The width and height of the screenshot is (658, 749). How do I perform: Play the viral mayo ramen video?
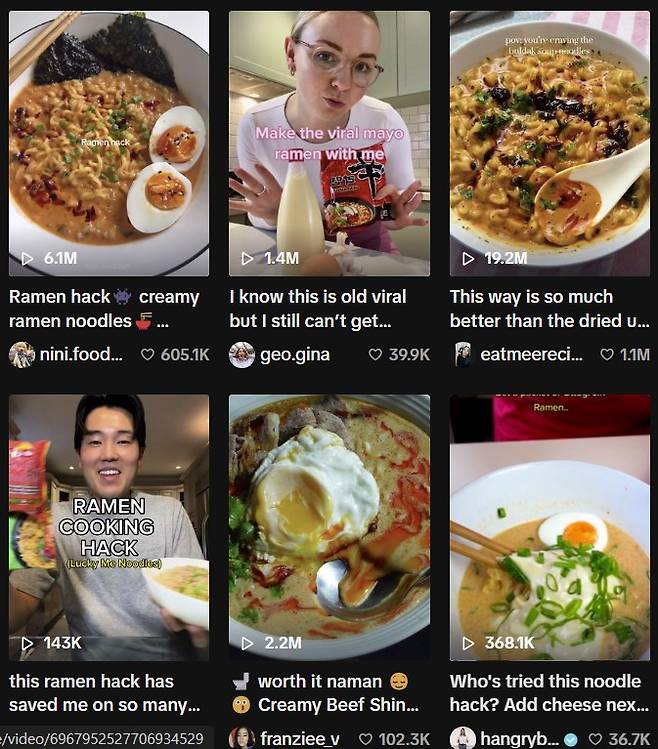pos(329,143)
